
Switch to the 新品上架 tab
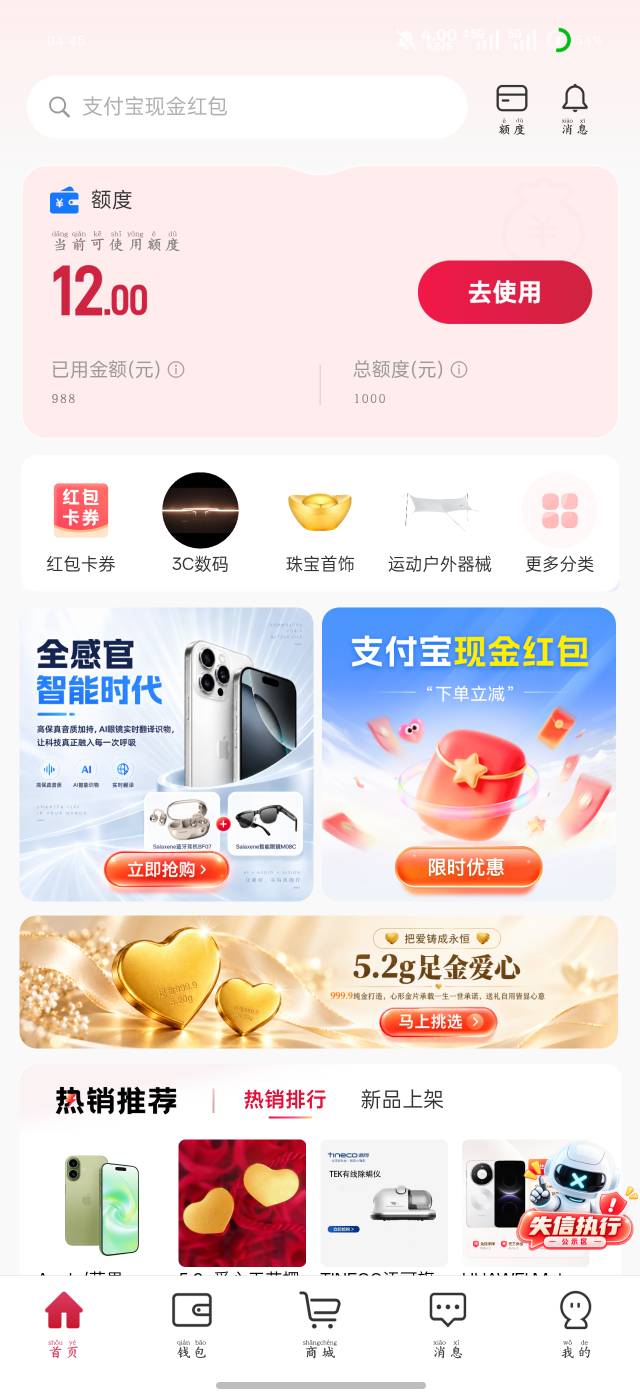point(402,1100)
